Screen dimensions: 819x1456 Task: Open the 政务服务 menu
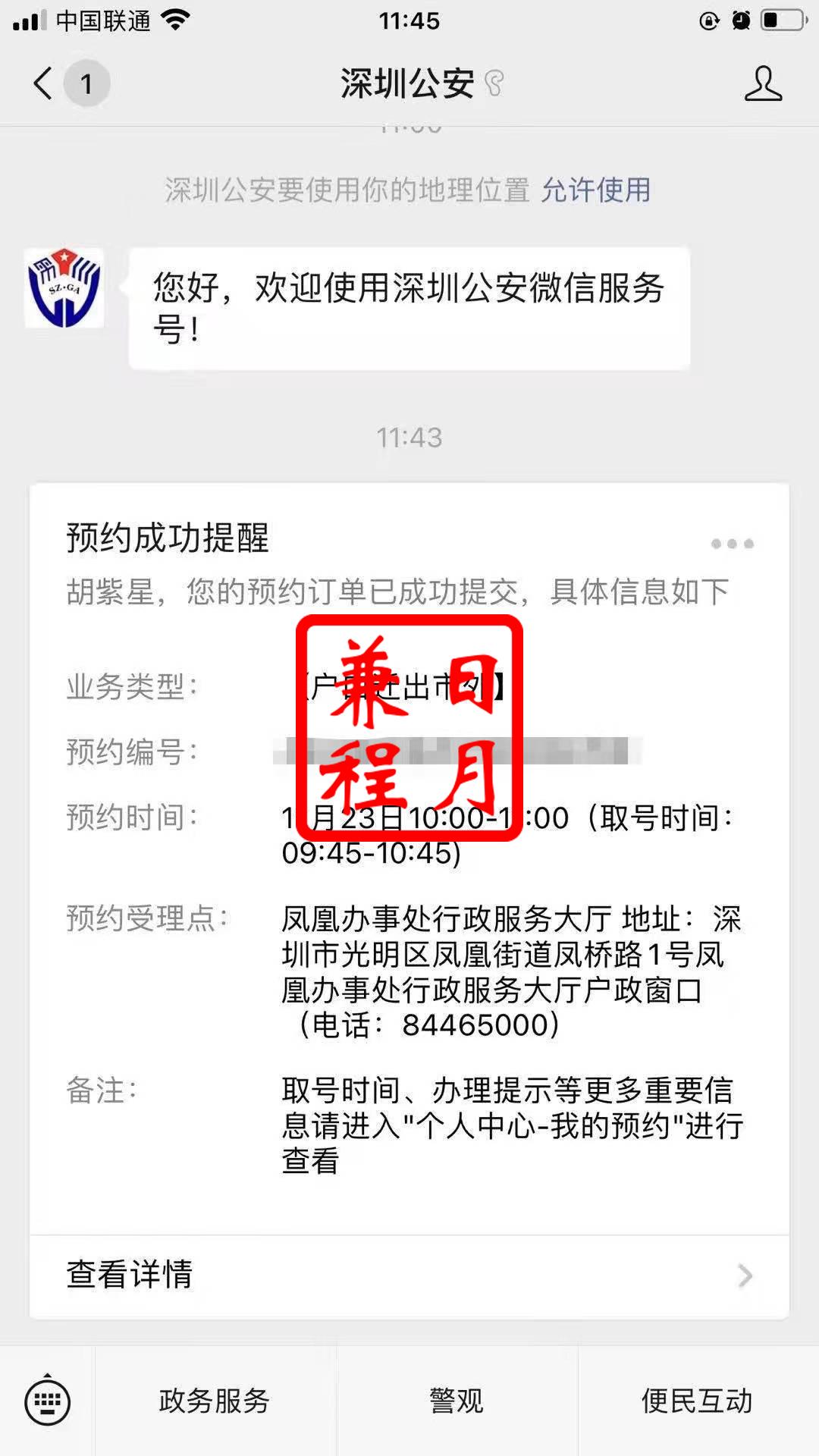point(215,1401)
